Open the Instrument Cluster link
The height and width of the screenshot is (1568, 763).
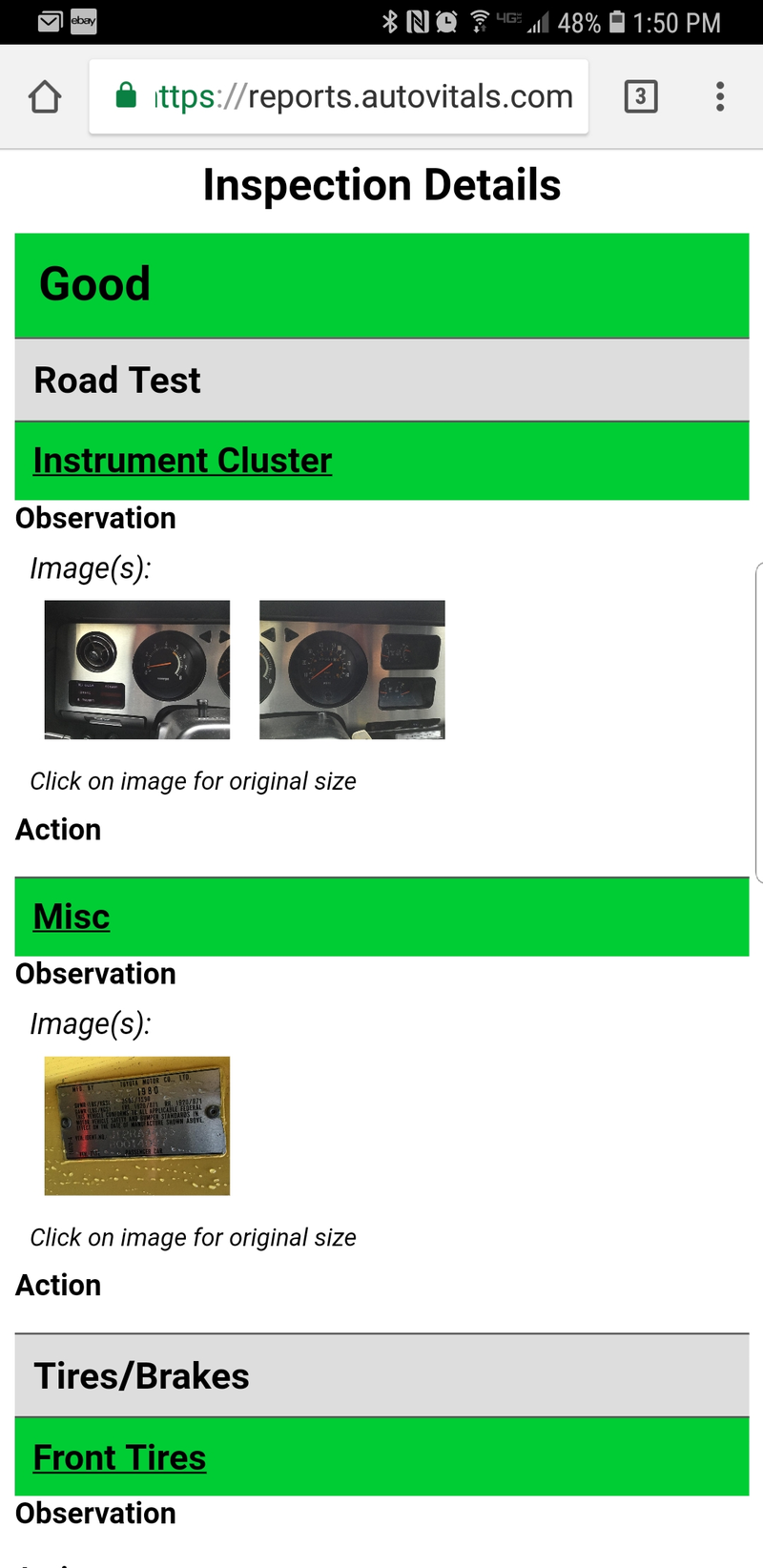tap(182, 461)
